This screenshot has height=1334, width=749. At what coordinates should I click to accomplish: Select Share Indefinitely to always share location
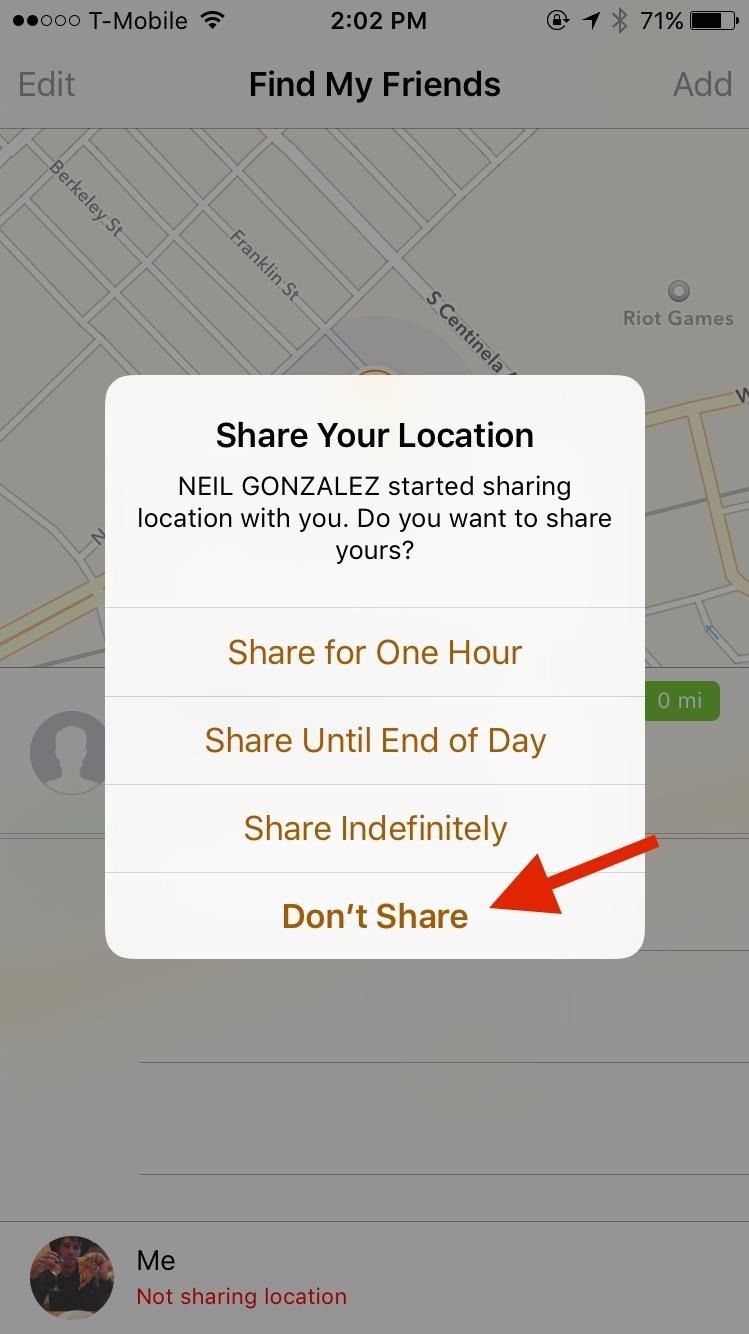point(375,827)
